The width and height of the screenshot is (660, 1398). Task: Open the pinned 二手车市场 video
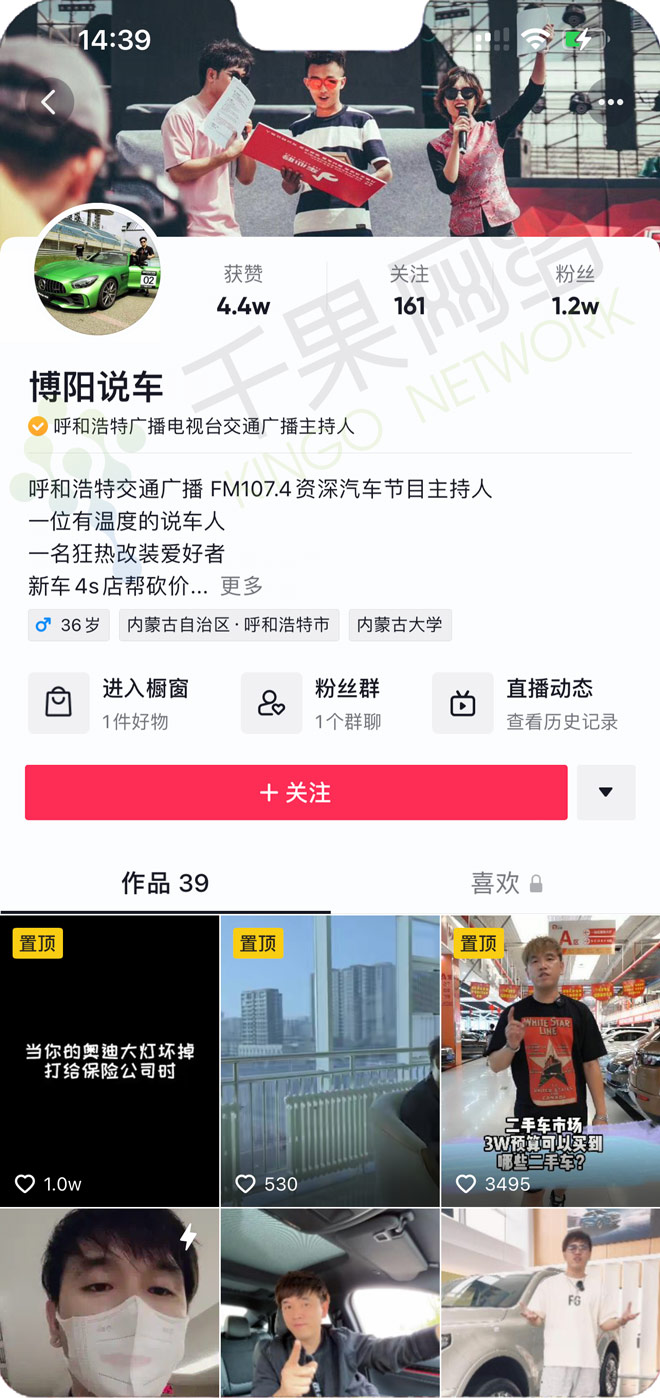[x=550, y=1060]
